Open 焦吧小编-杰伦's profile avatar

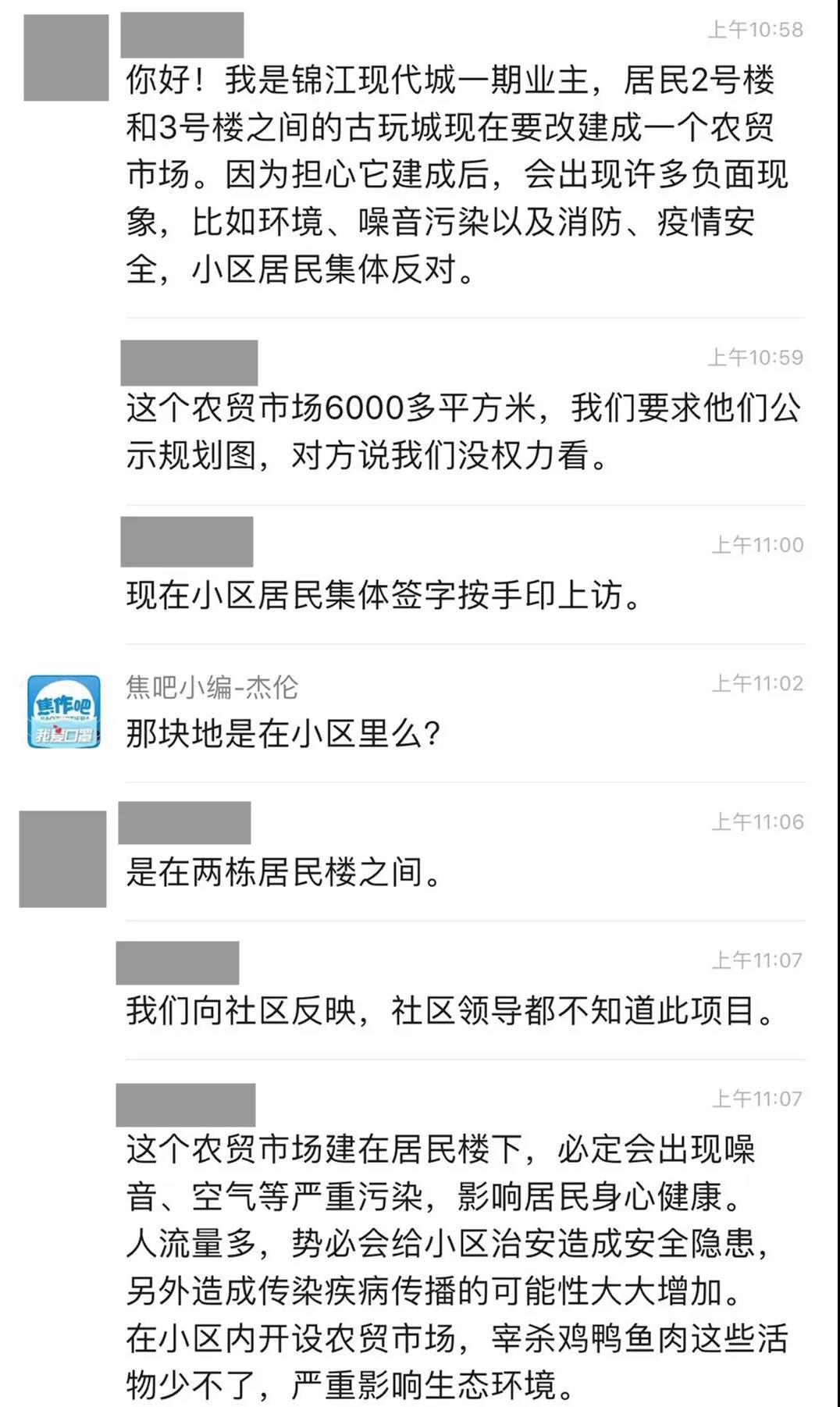pyautogui.click(x=64, y=711)
